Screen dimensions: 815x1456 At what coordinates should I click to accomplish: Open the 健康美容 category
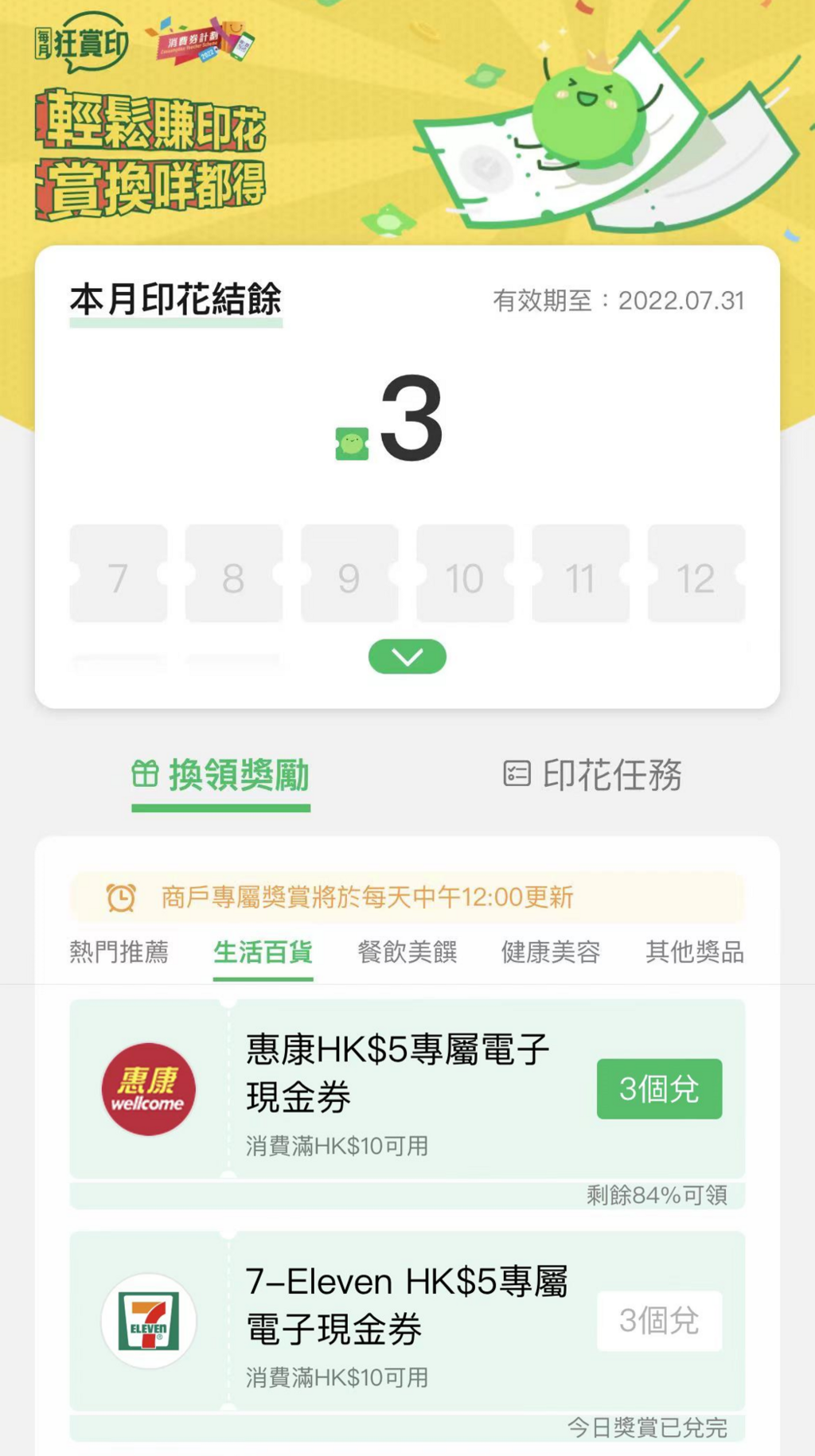[x=550, y=952]
